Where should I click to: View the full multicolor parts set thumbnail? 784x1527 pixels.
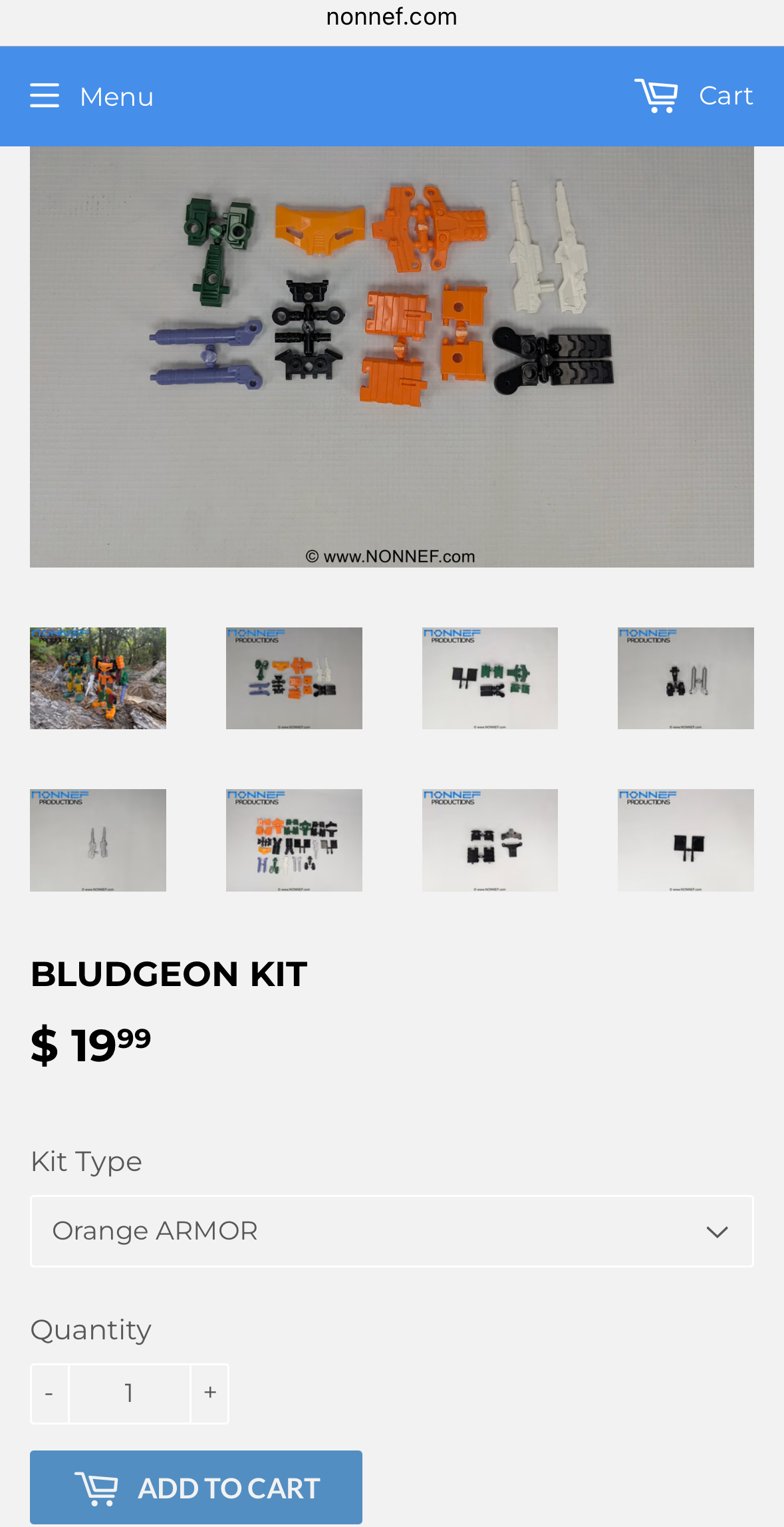[x=294, y=840]
